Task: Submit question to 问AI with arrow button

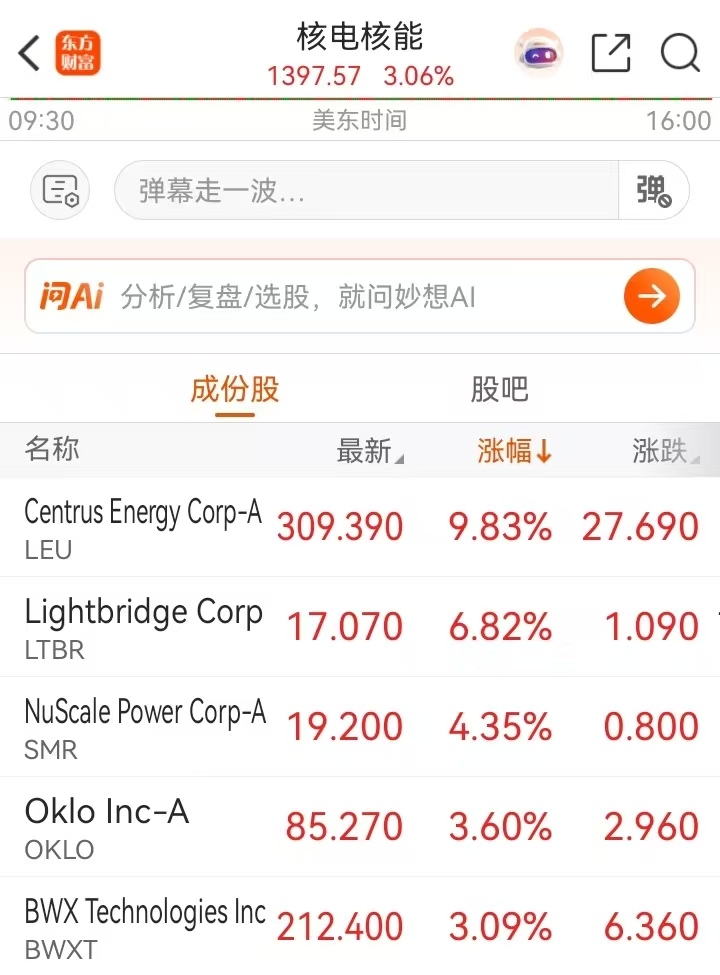Action: coord(652,296)
